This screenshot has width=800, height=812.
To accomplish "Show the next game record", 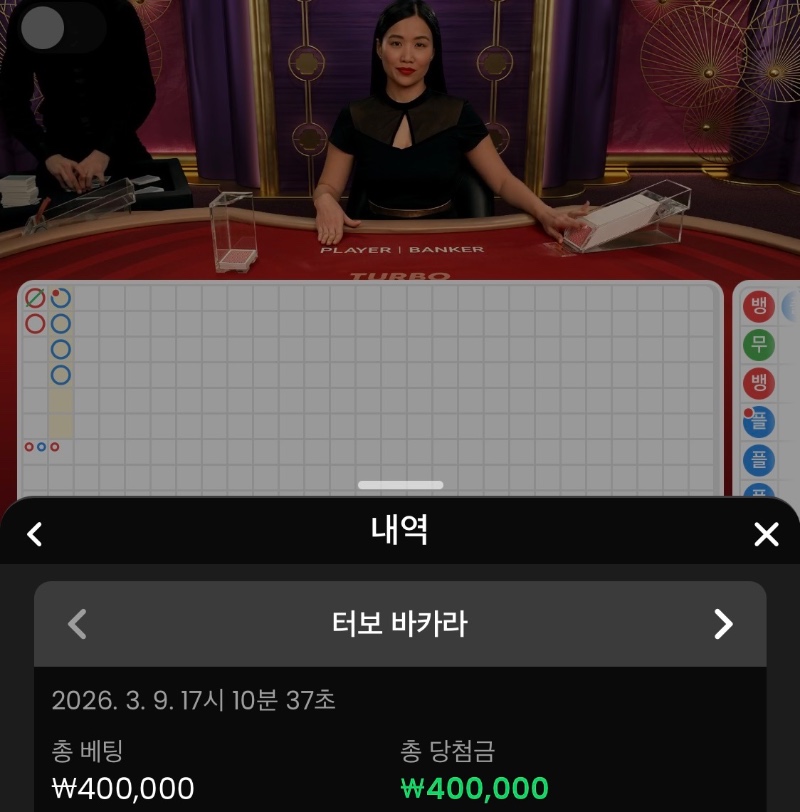I will pos(722,624).
